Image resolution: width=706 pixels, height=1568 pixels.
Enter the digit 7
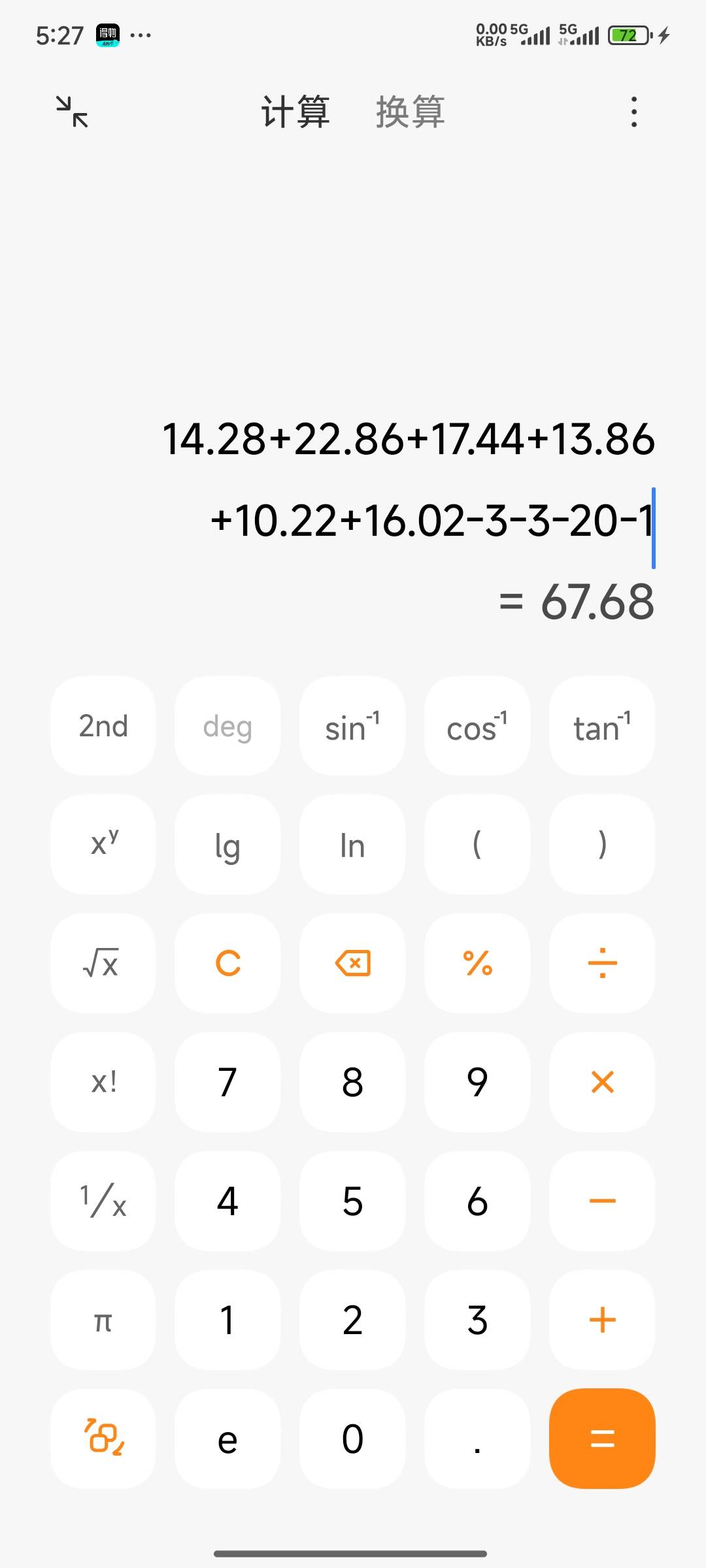coord(227,1083)
